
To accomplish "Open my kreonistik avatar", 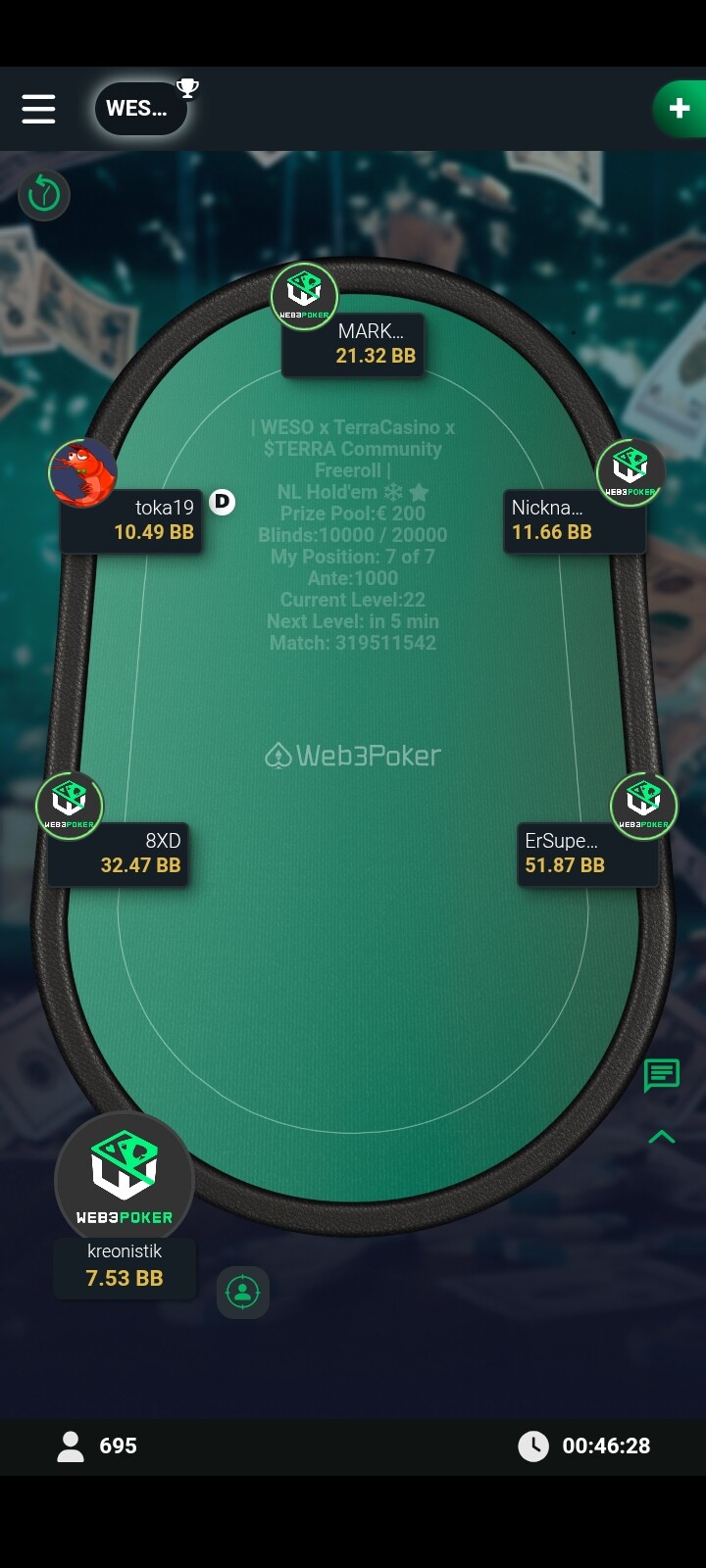I will coord(125,1180).
